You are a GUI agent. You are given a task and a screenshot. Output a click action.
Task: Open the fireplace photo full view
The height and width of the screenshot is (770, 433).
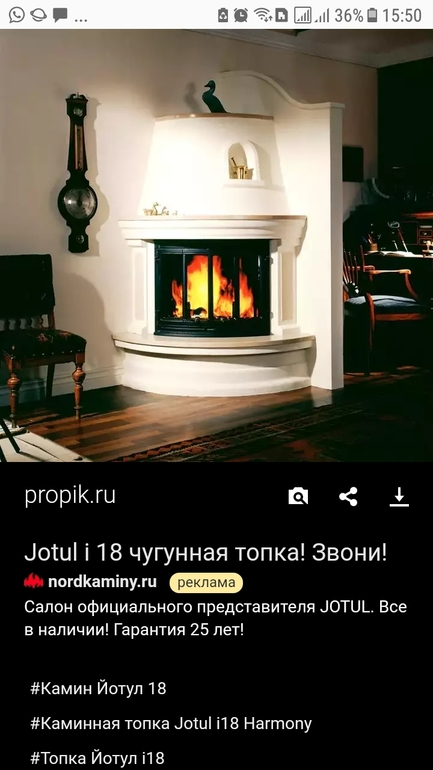tap(216, 246)
